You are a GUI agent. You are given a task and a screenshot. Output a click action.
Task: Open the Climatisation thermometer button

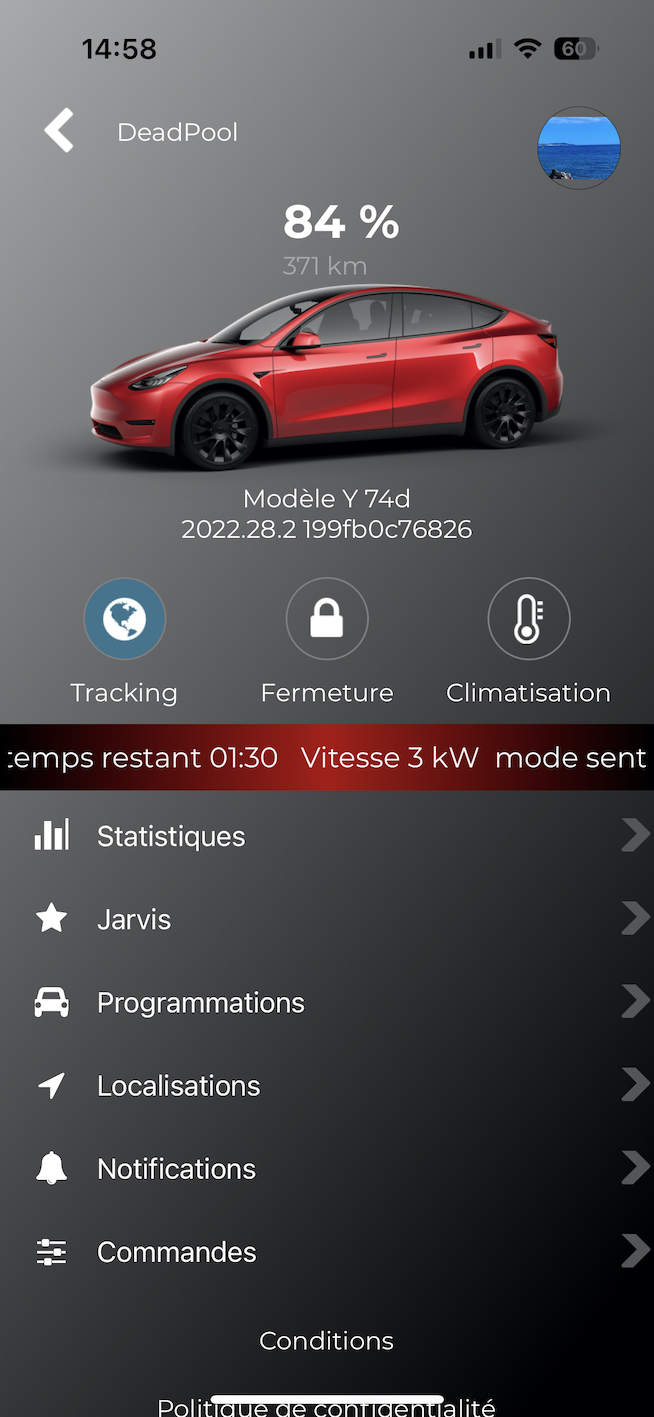[x=528, y=620]
